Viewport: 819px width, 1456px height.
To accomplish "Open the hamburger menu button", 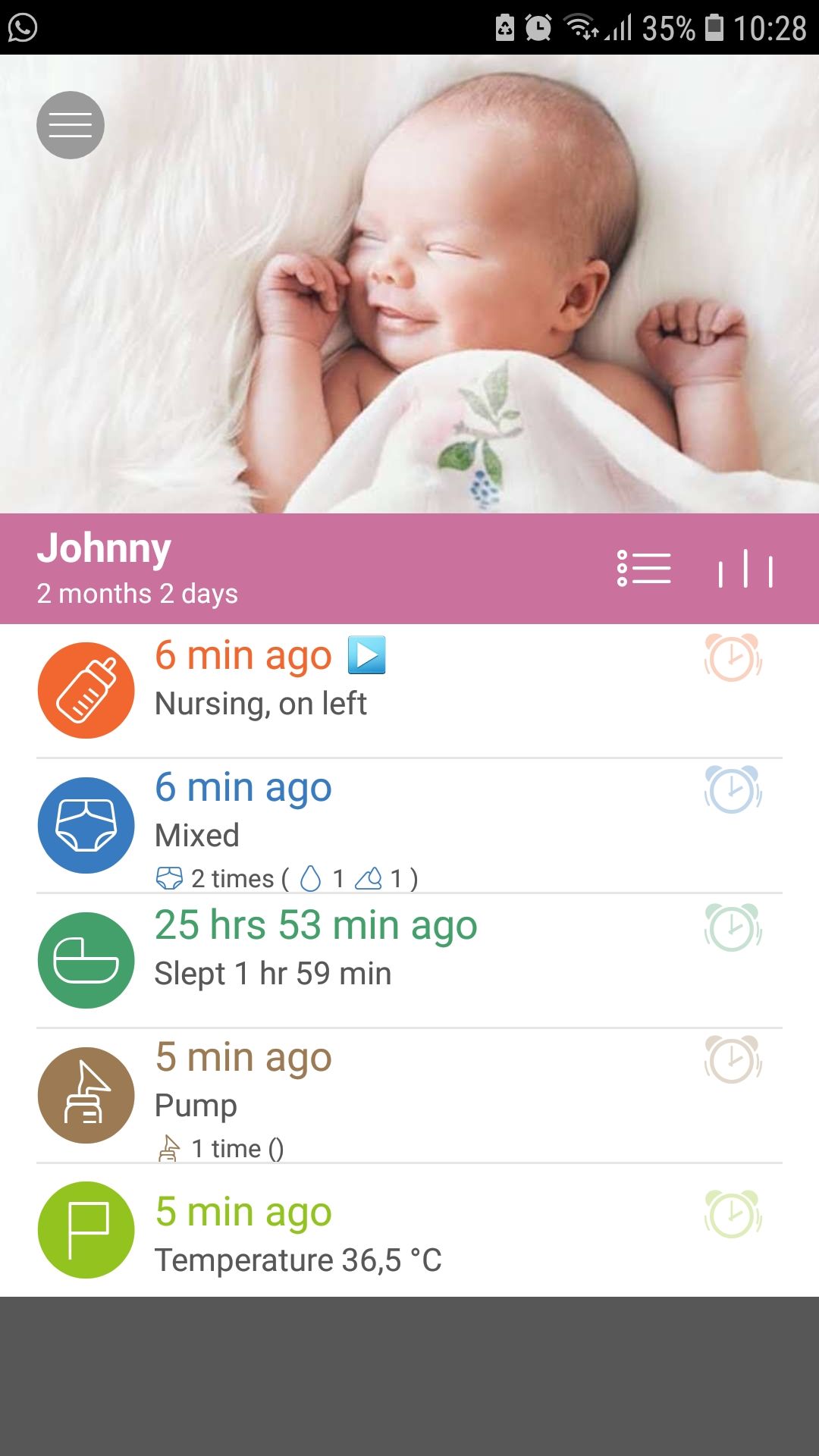I will [x=71, y=125].
